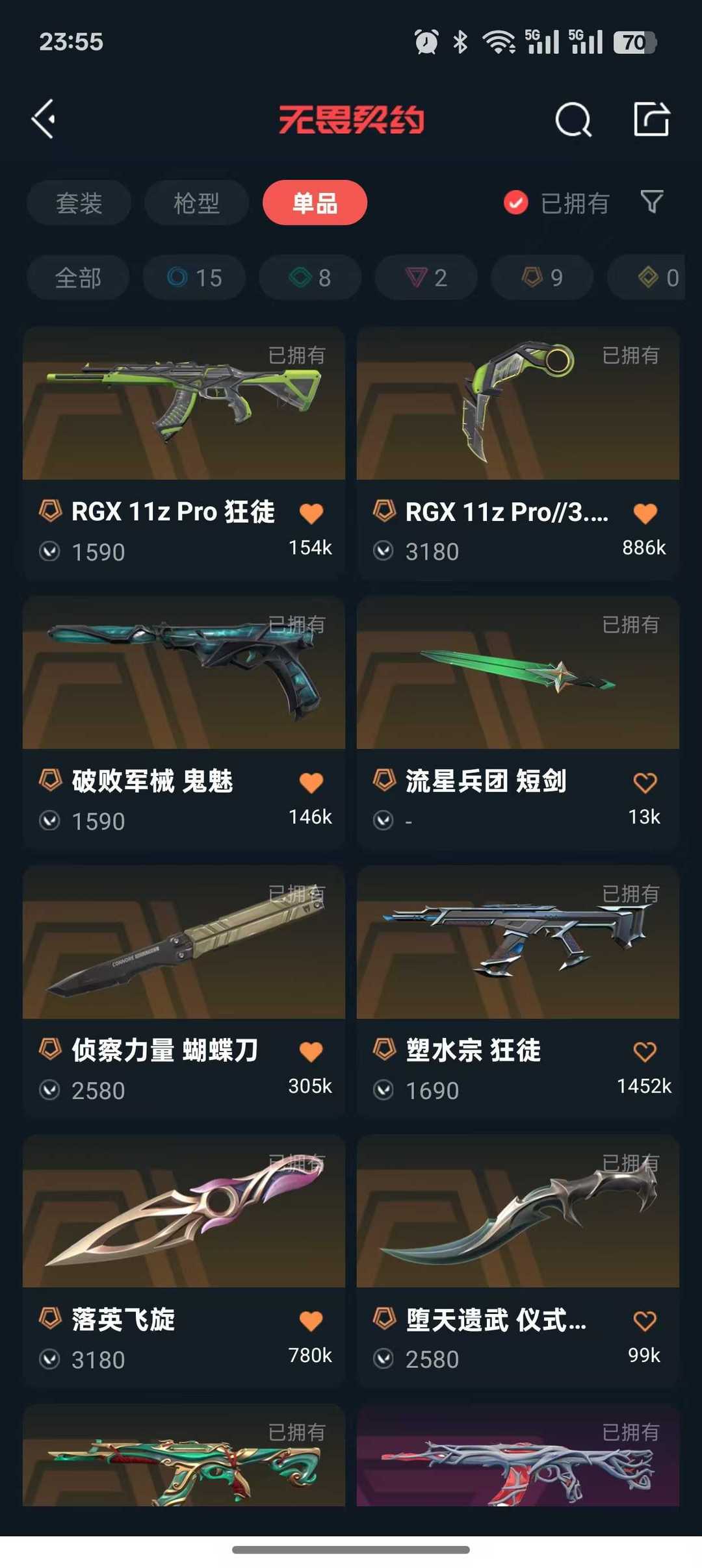
Task: Select the 单品 tab
Action: pos(315,203)
